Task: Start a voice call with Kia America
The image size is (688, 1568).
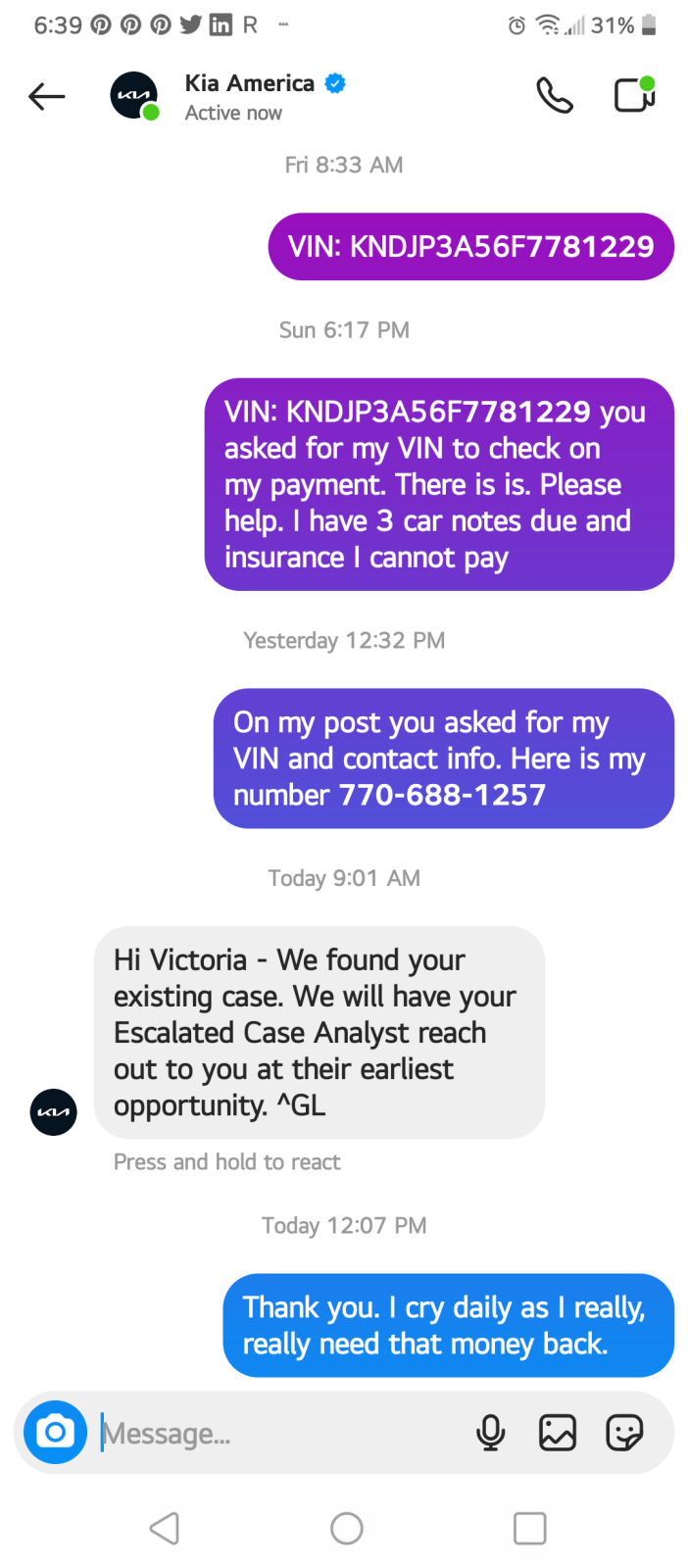Action: point(555,96)
